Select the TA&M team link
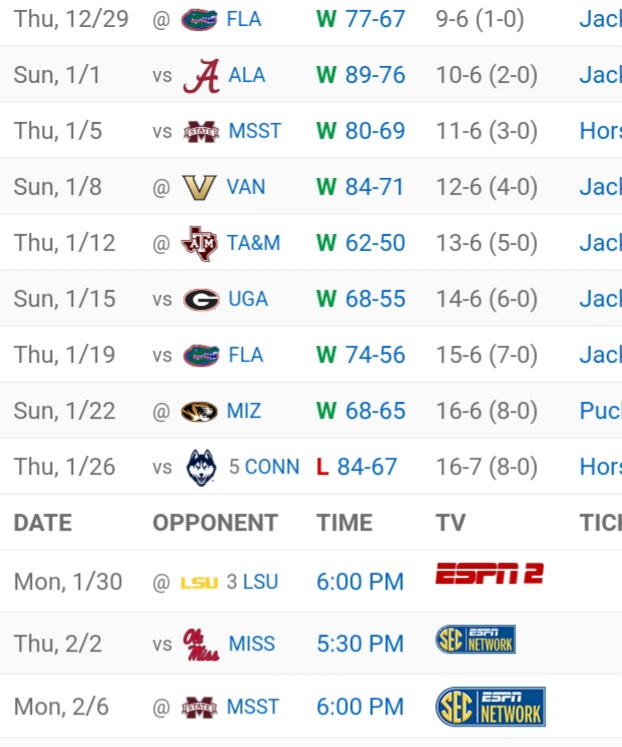This screenshot has width=622, height=747. click(254, 243)
